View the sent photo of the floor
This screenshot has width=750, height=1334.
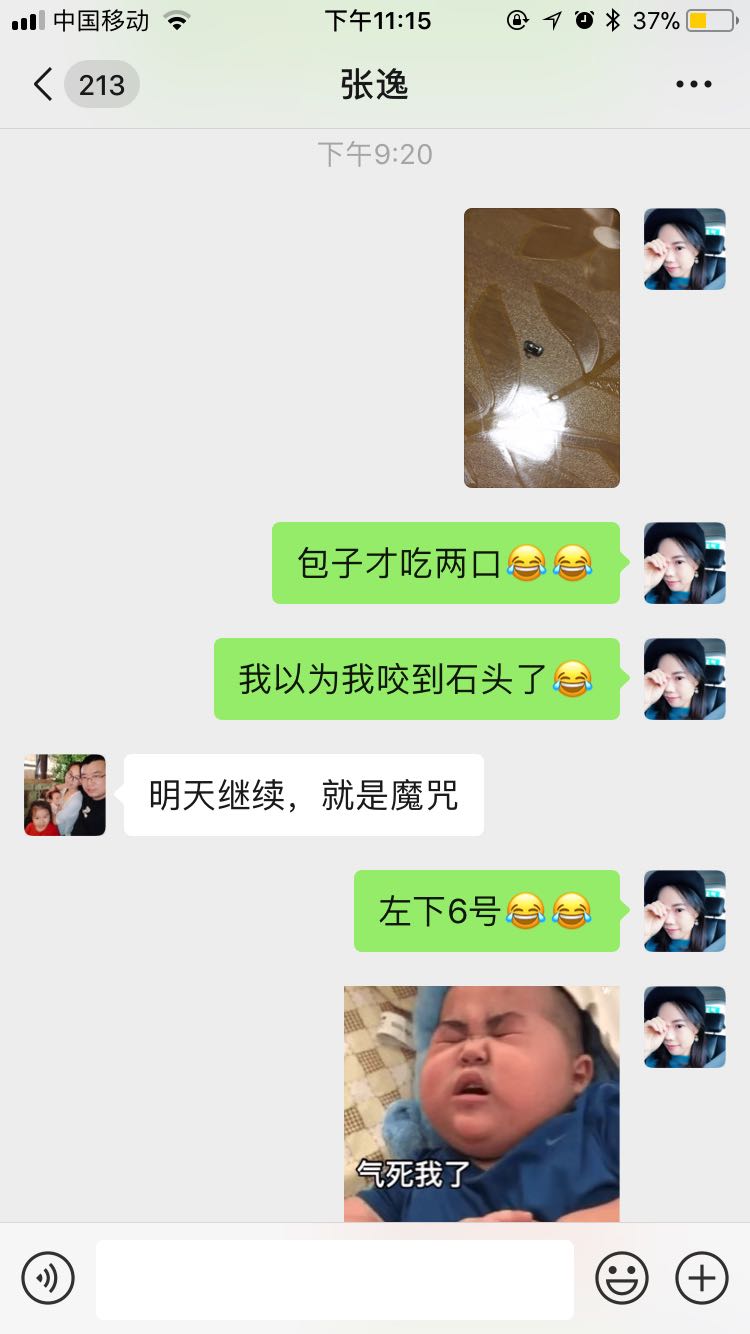coord(541,348)
